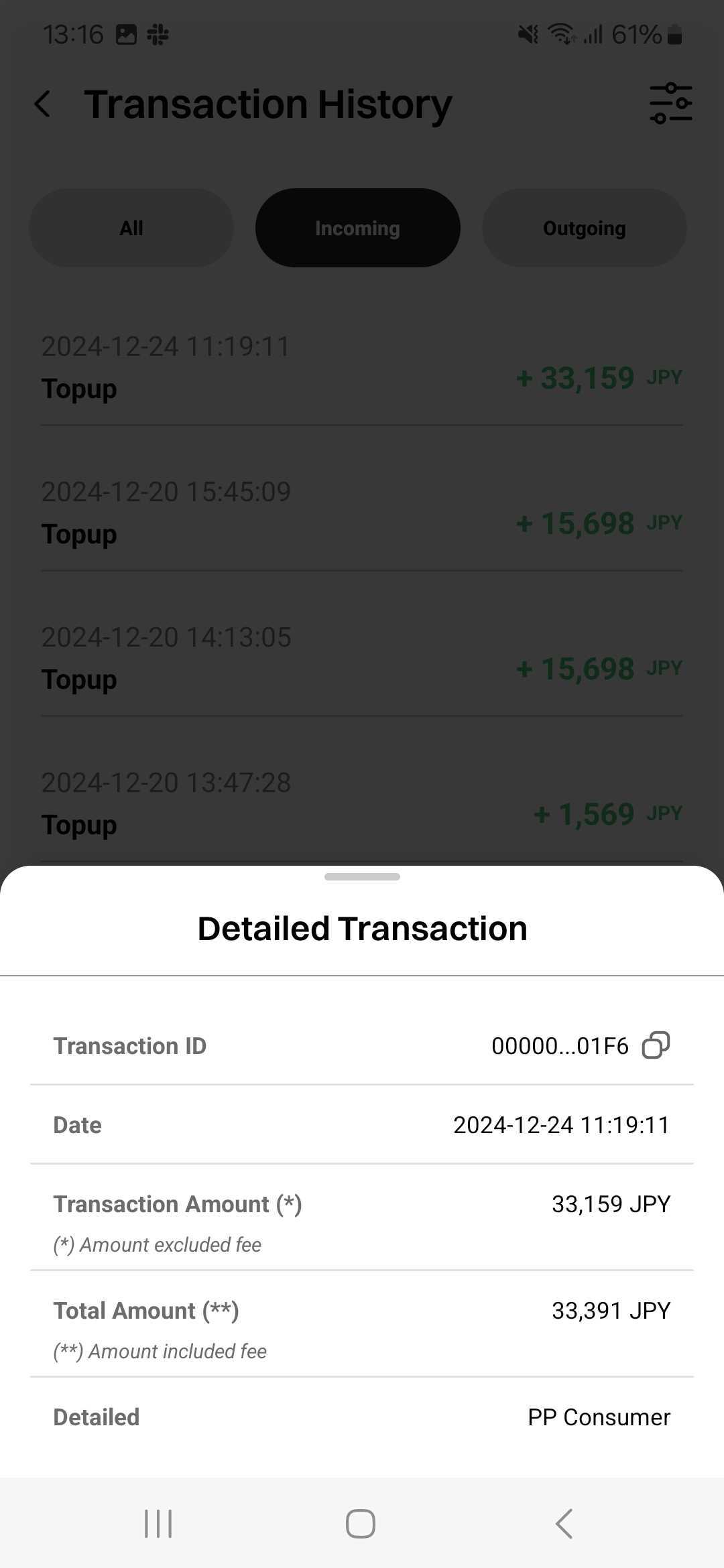Image resolution: width=724 pixels, height=1568 pixels.
Task: Tap the system home button
Action: coord(361,1523)
